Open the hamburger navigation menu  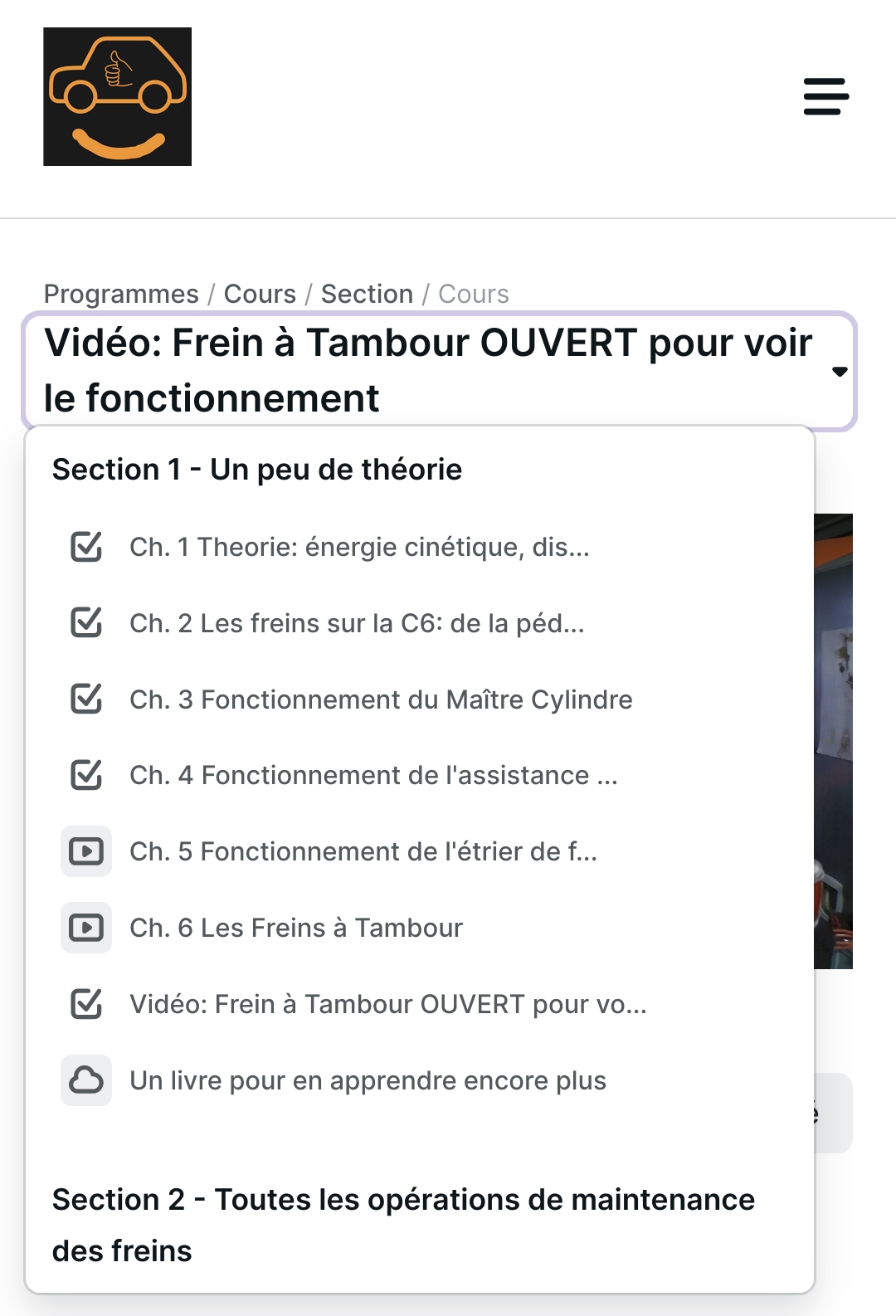[825, 96]
